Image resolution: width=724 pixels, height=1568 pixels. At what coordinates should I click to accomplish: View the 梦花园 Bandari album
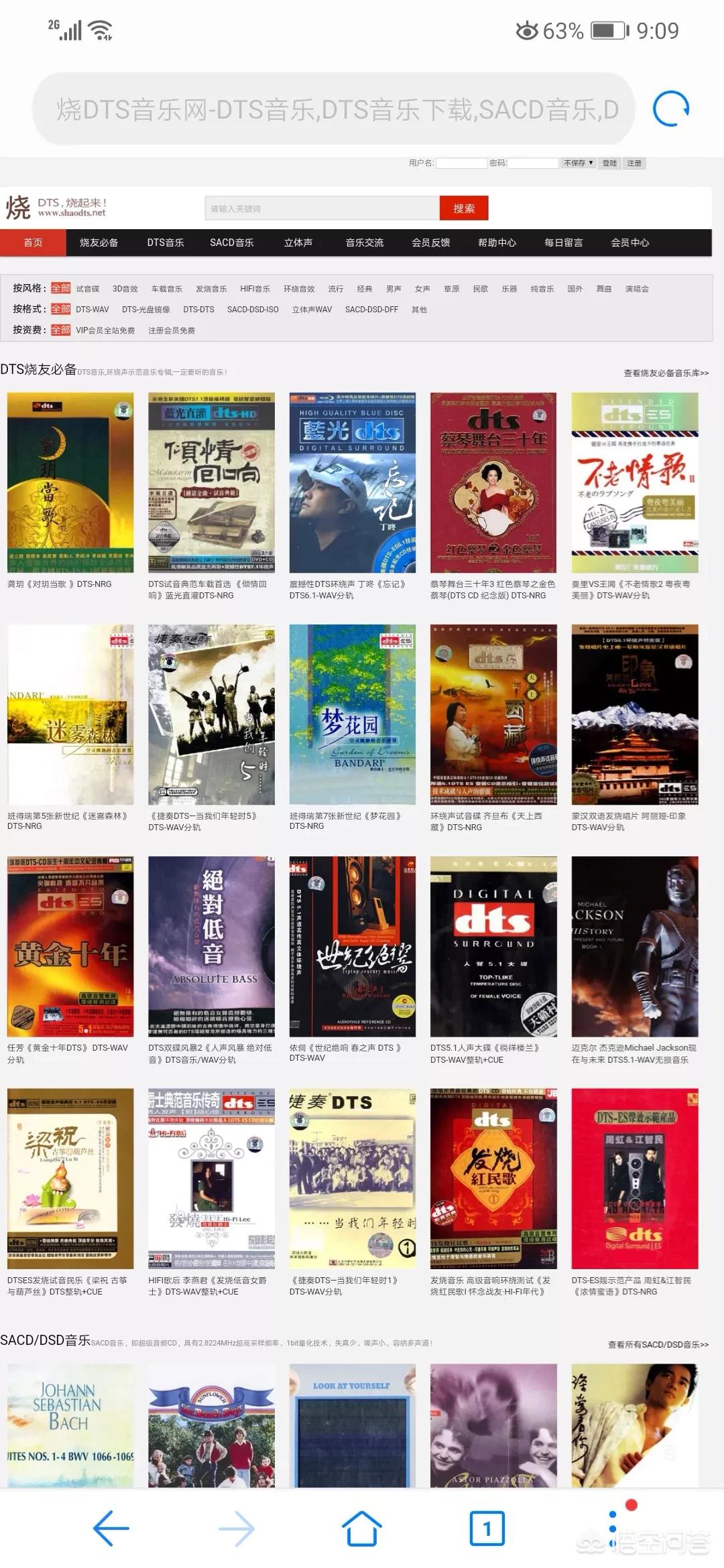352,714
